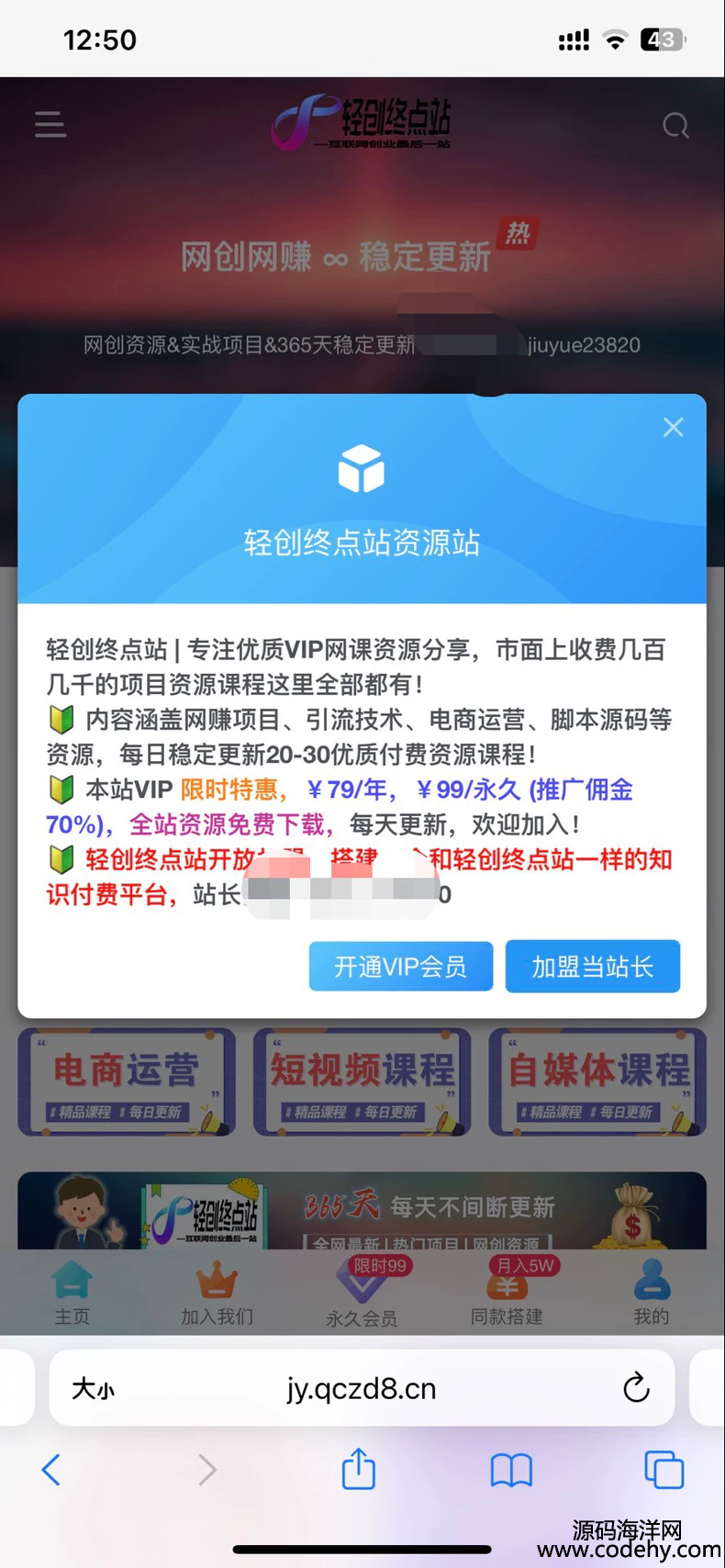Tap the jy.qczd8.cn address bar
This screenshot has width=725, height=1568.
(x=362, y=1388)
